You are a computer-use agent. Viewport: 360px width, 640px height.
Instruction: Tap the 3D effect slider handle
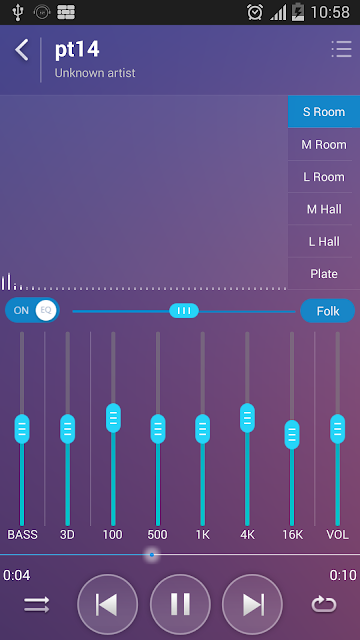click(x=67, y=429)
